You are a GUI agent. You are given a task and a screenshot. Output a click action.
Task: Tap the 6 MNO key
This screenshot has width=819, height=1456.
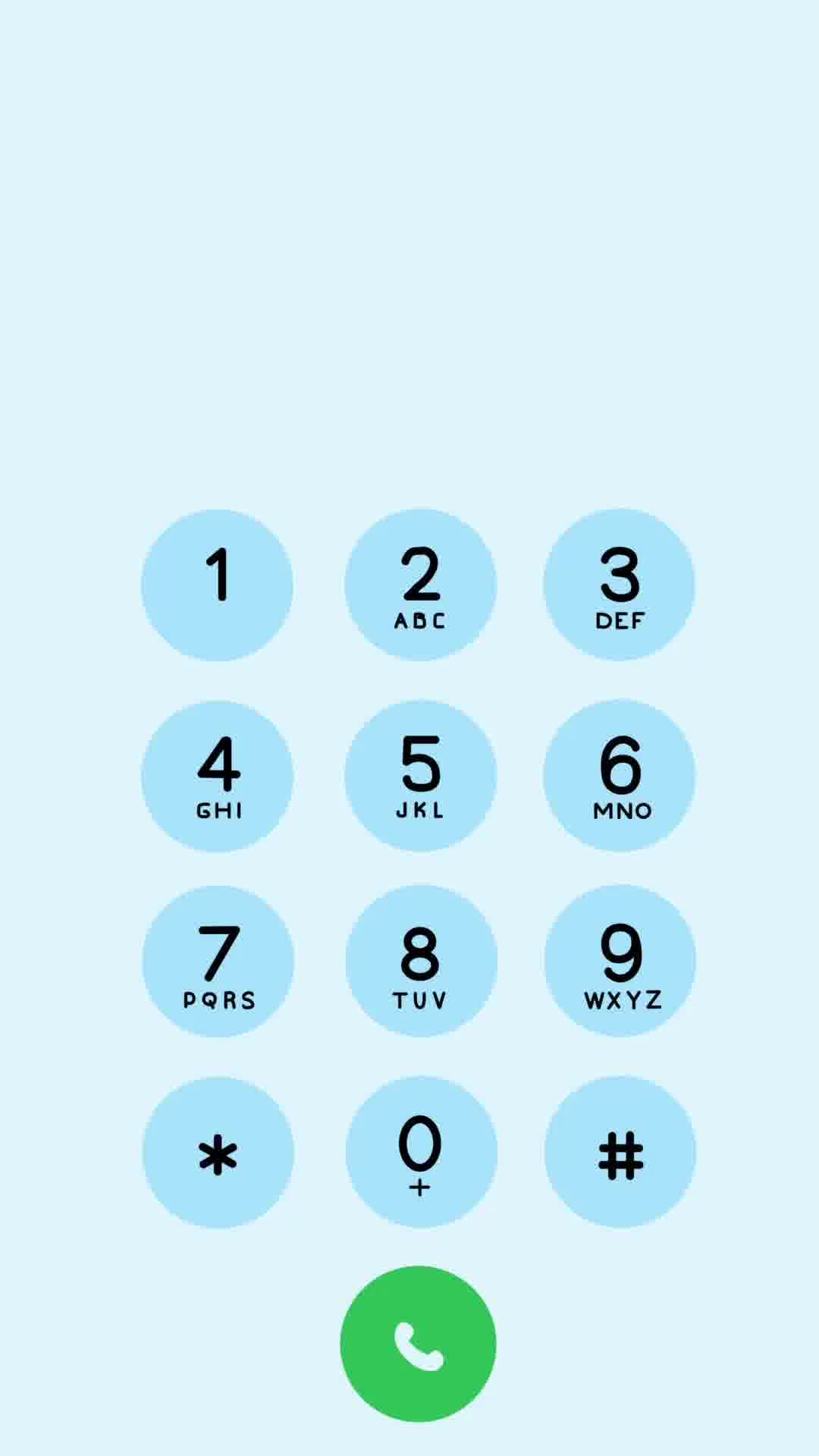(x=619, y=776)
